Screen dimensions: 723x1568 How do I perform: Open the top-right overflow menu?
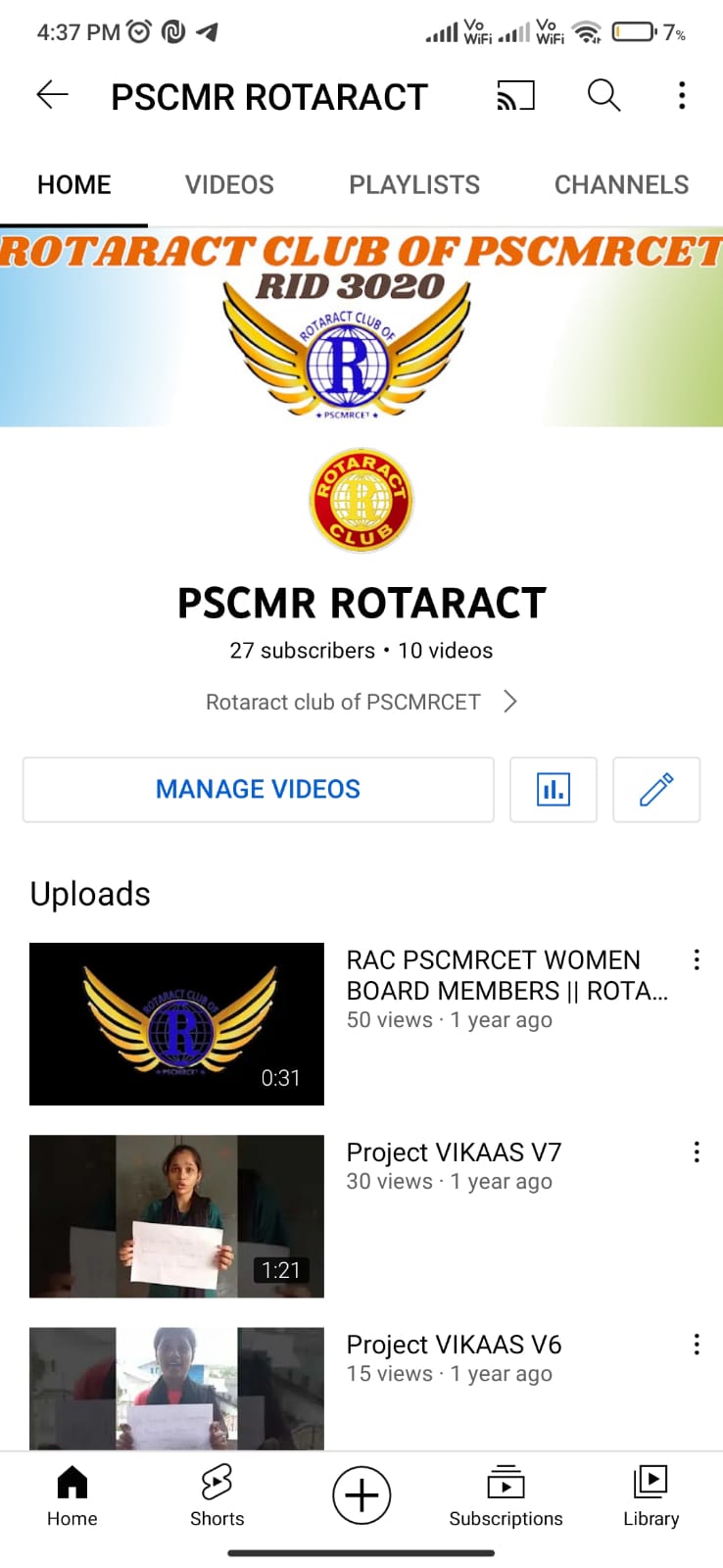[682, 95]
